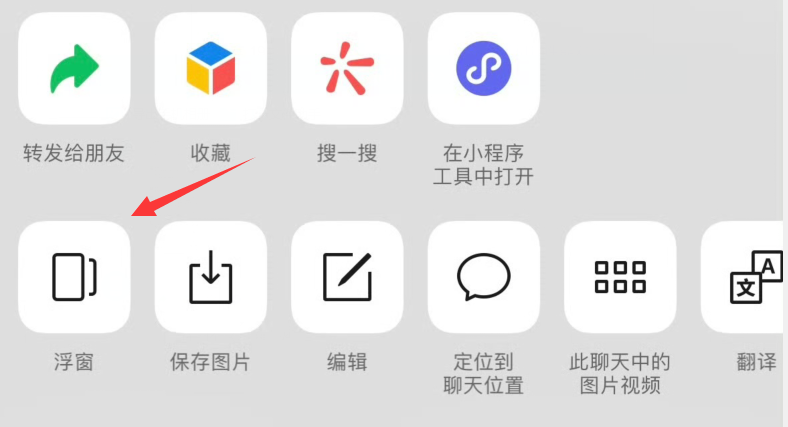Save picture with 保存图片
This screenshot has height=427, width=788.
pyautogui.click(x=211, y=277)
